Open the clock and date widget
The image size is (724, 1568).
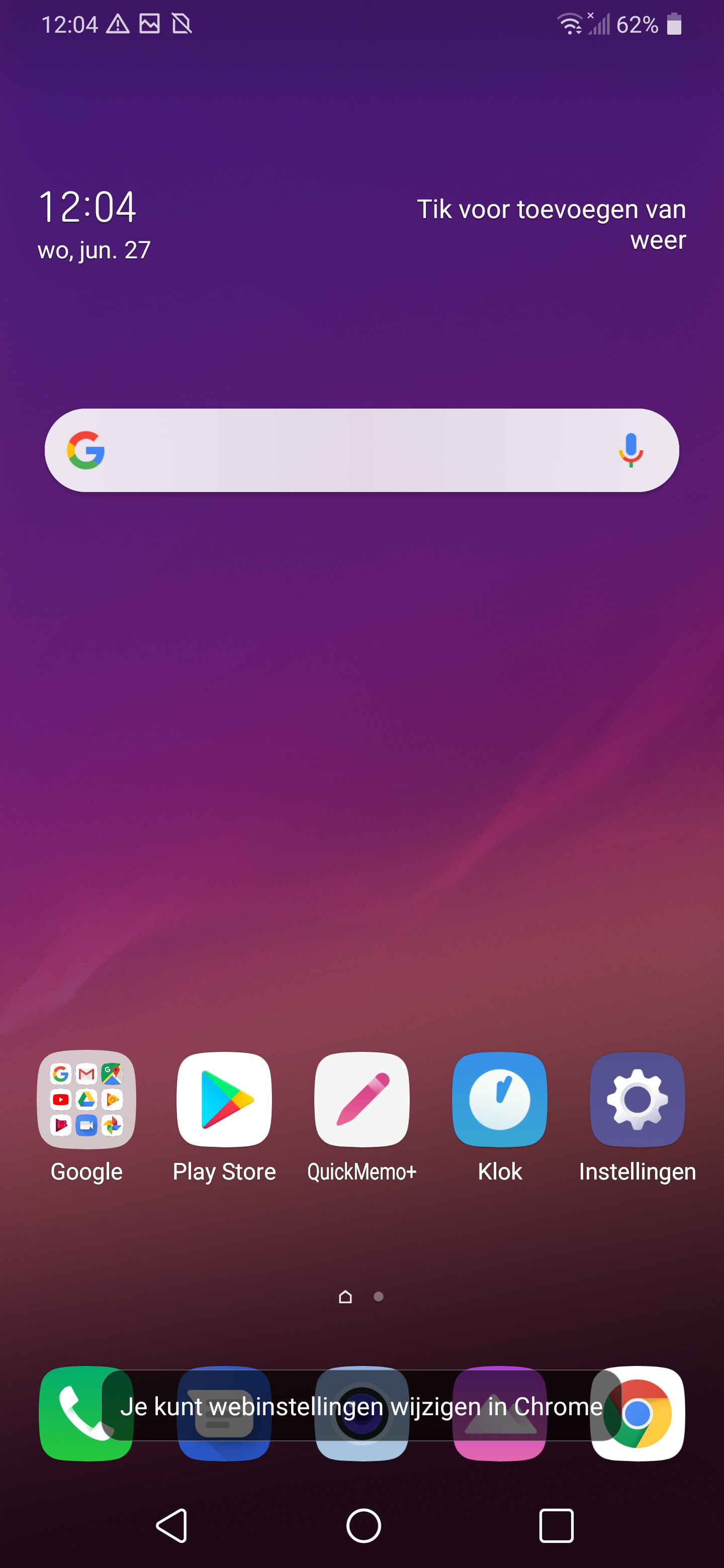(95, 225)
